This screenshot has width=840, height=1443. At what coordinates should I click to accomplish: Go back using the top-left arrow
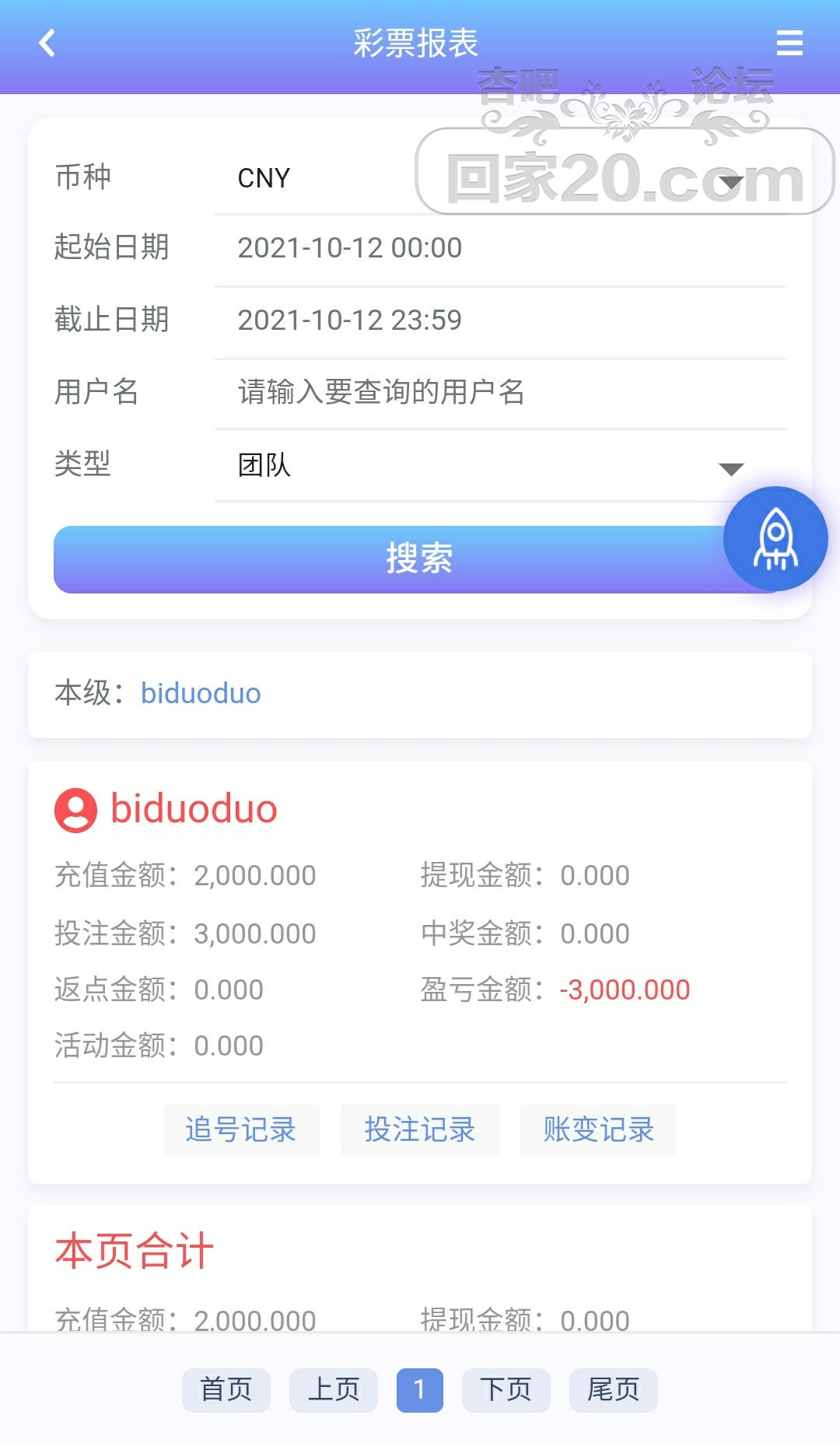[x=47, y=43]
